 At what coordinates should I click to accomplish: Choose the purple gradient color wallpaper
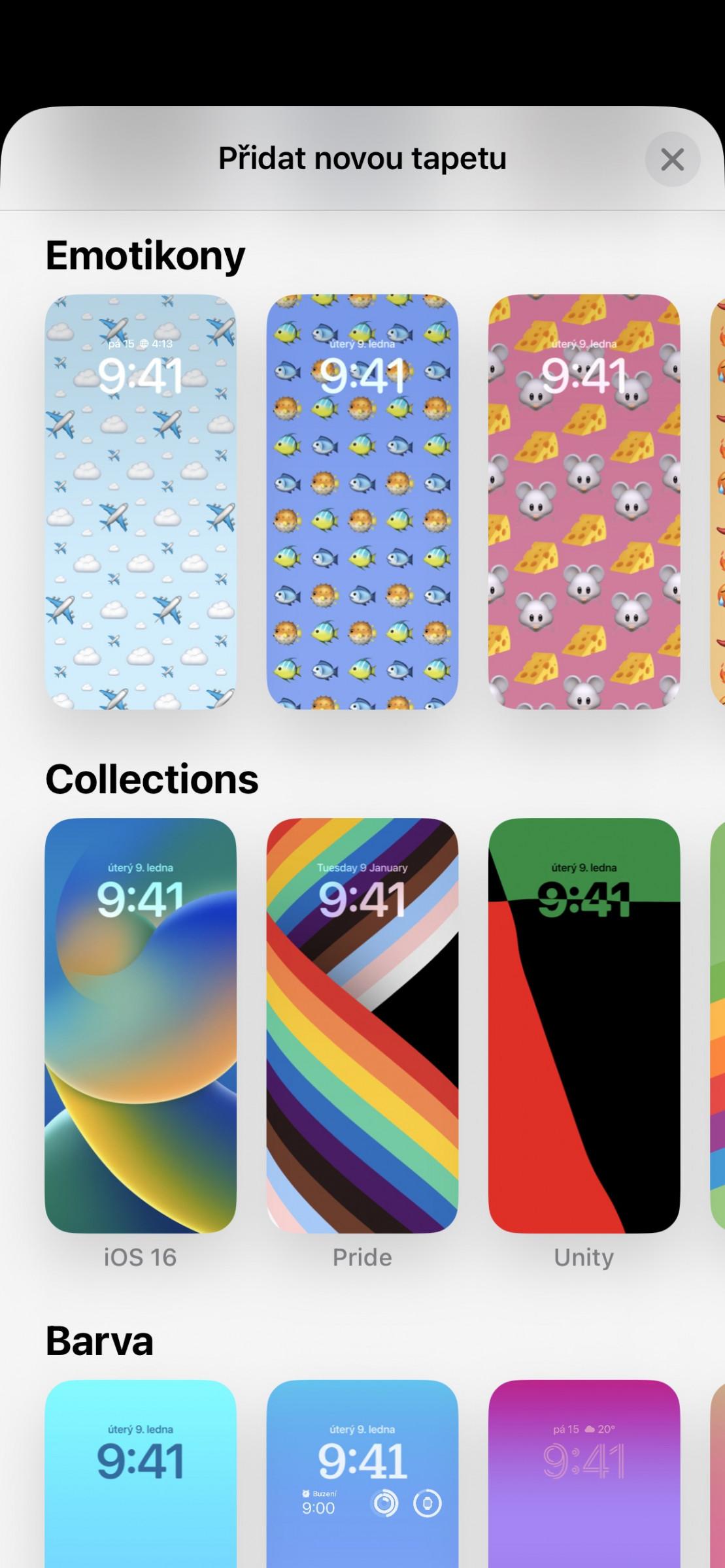click(584, 1474)
